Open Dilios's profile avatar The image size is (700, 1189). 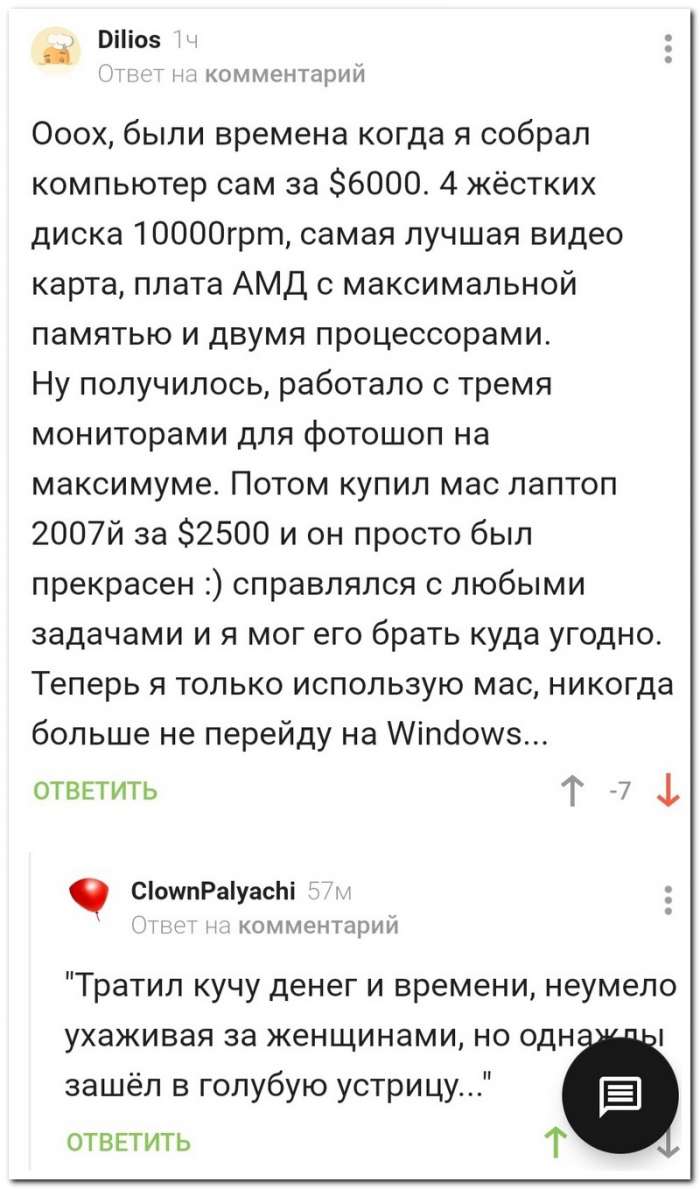coord(55,51)
